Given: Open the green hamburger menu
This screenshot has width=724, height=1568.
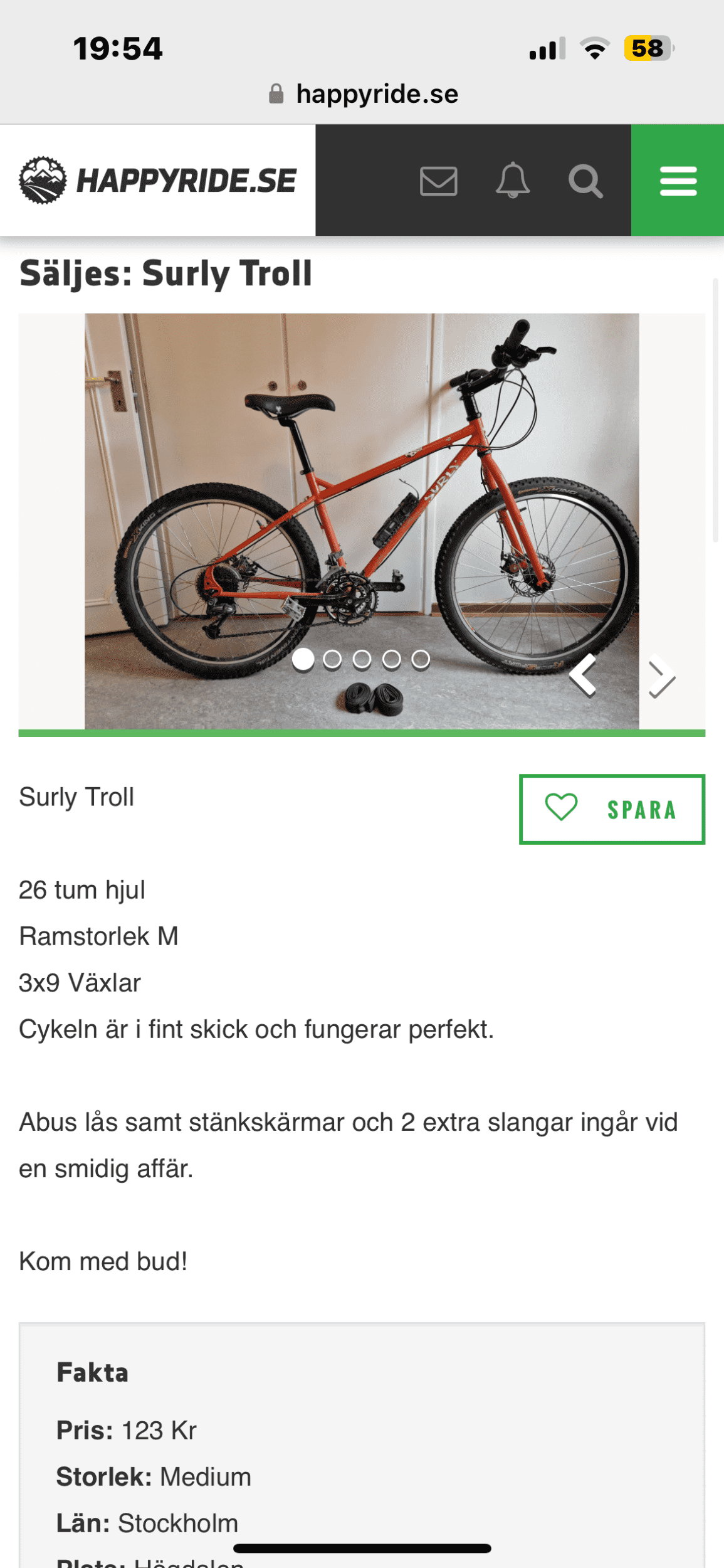Looking at the screenshot, I should (x=678, y=181).
